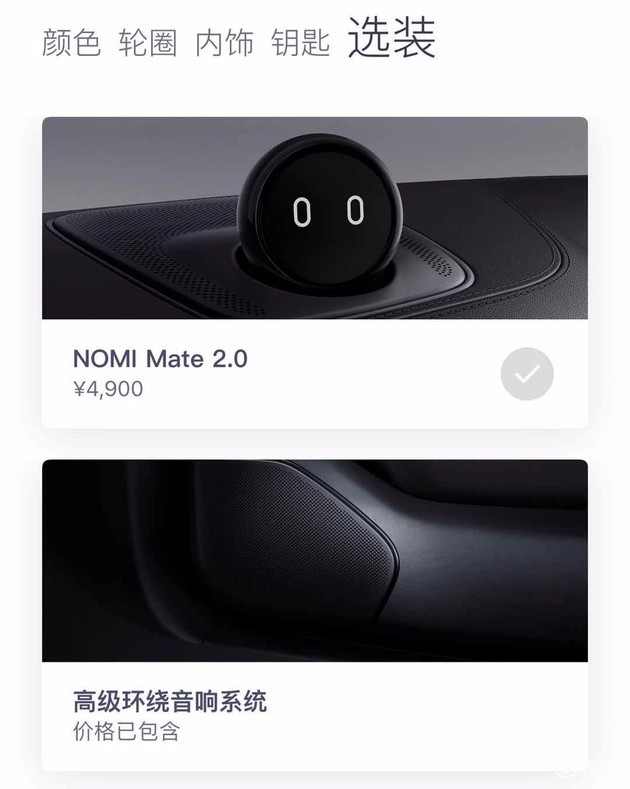Go to the 钥匙 tab
The image size is (630, 789).
[x=300, y=44]
